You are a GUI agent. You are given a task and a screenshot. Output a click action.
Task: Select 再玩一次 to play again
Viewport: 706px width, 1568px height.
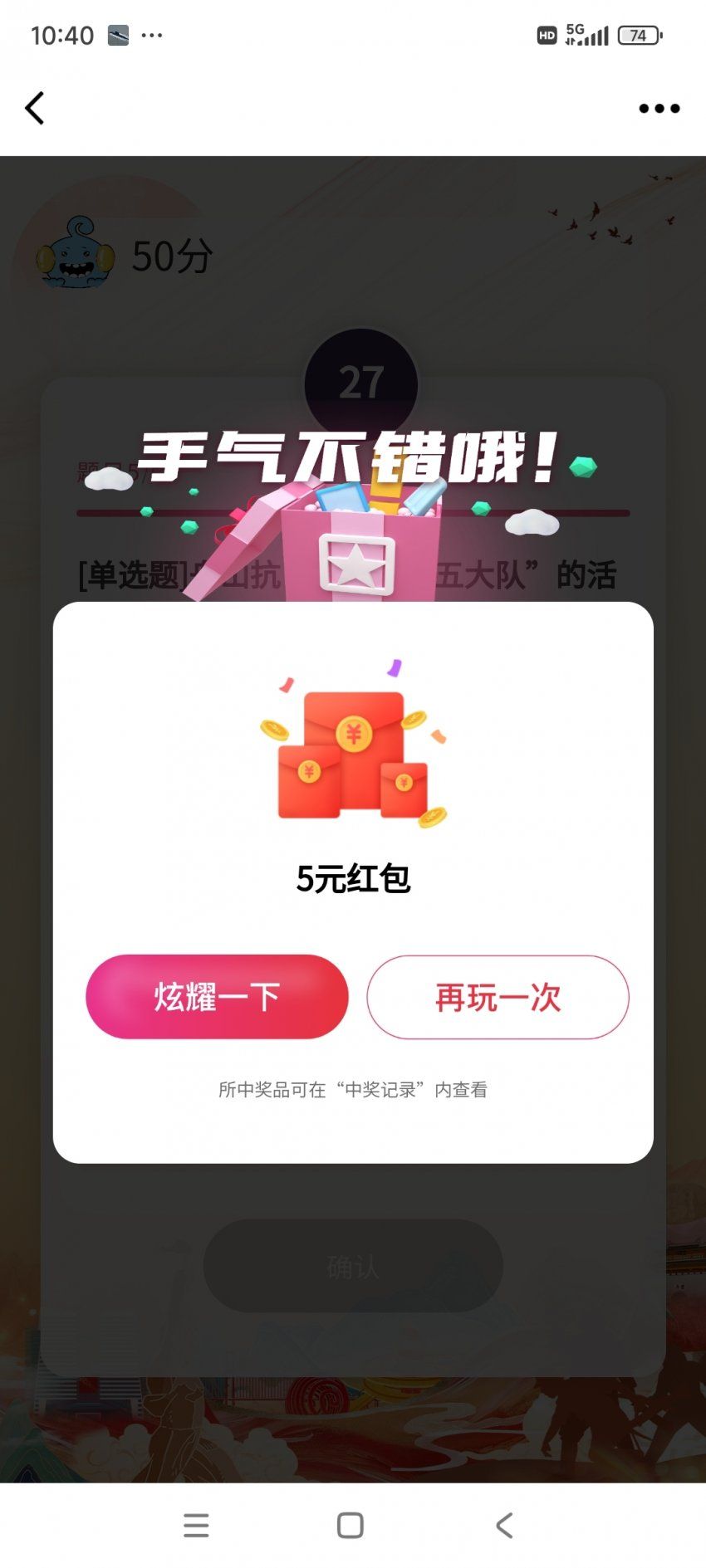(x=498, y=997)
